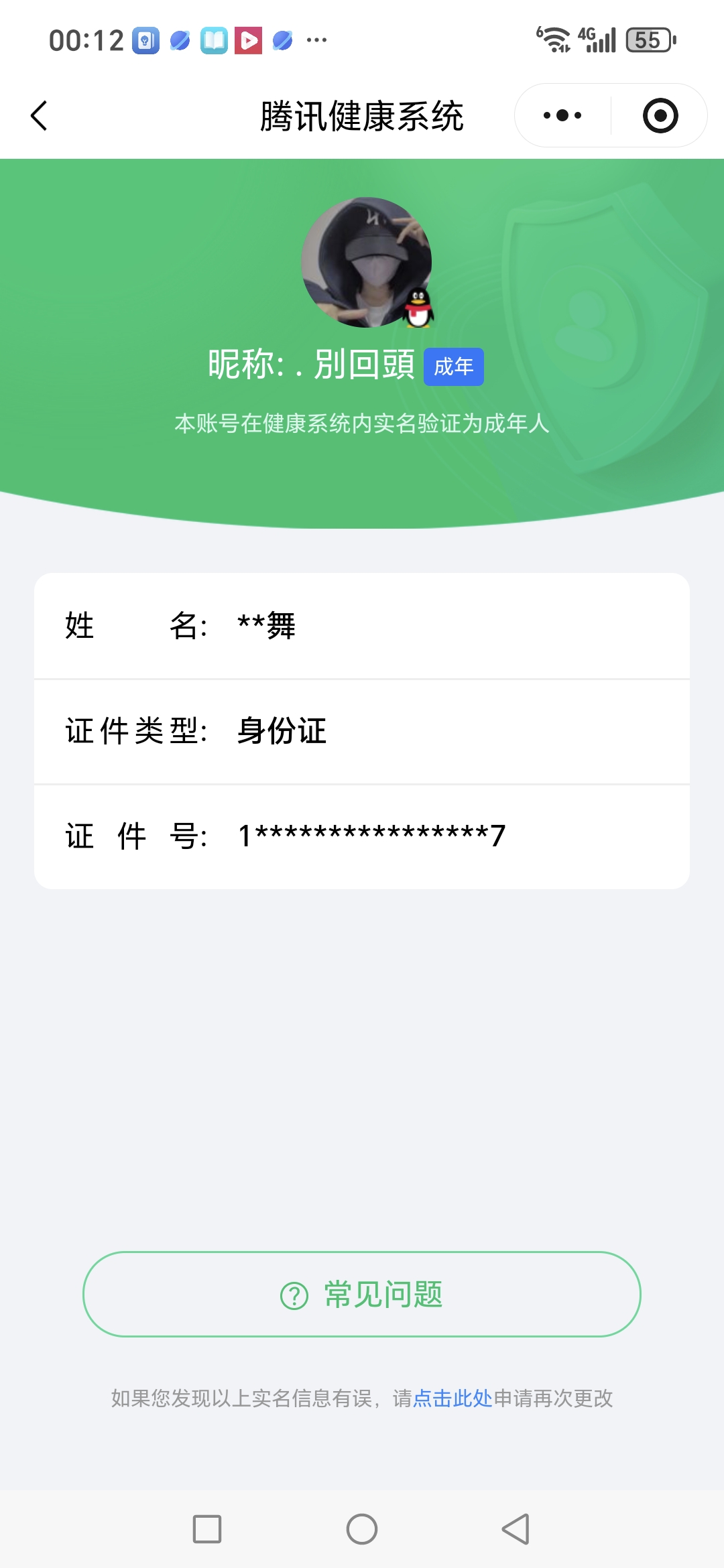Viewport: 724px width, 1568px height.
Task: Tap the Wi-Fi status icon
Action: pyautogui.click(x=554, y=38)
